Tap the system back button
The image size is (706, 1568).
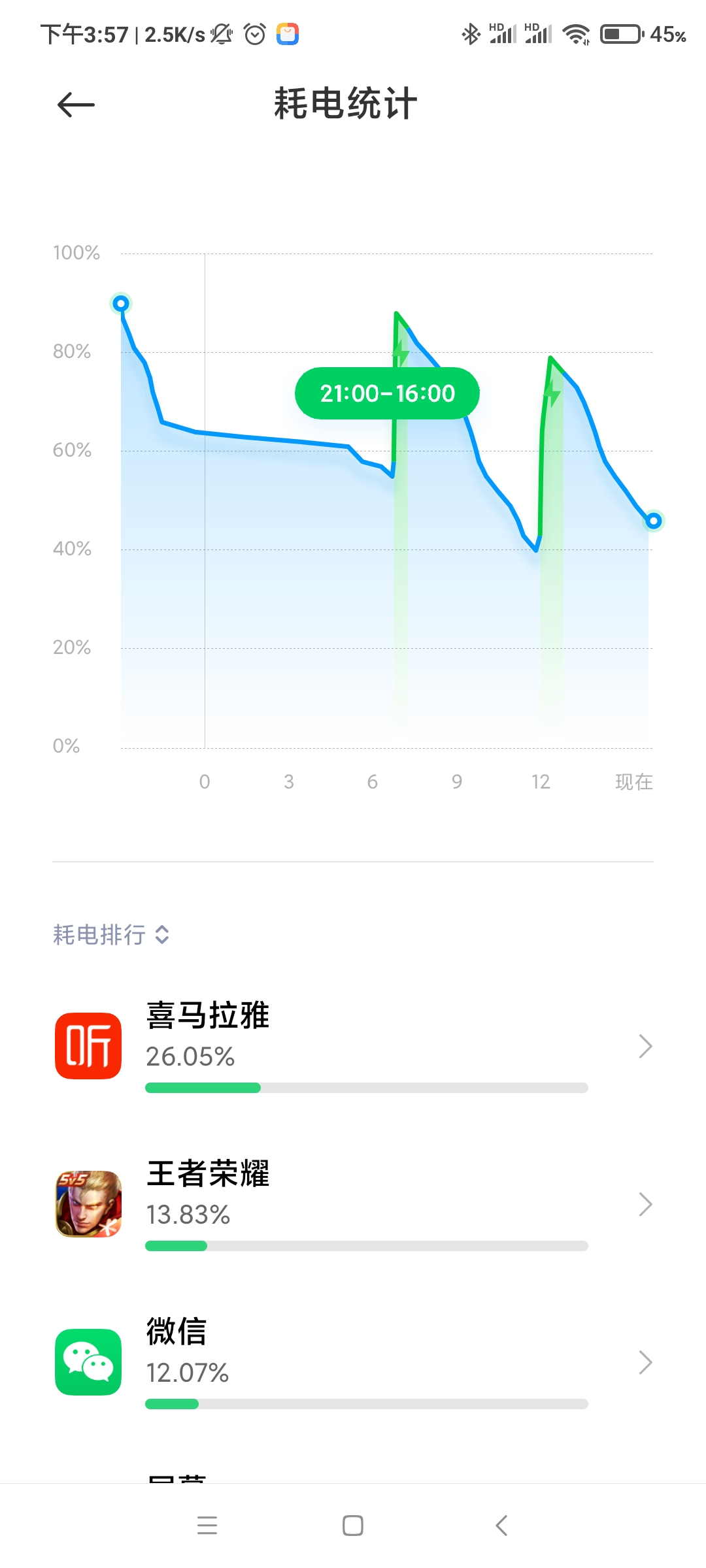[x=501, y=1526]
